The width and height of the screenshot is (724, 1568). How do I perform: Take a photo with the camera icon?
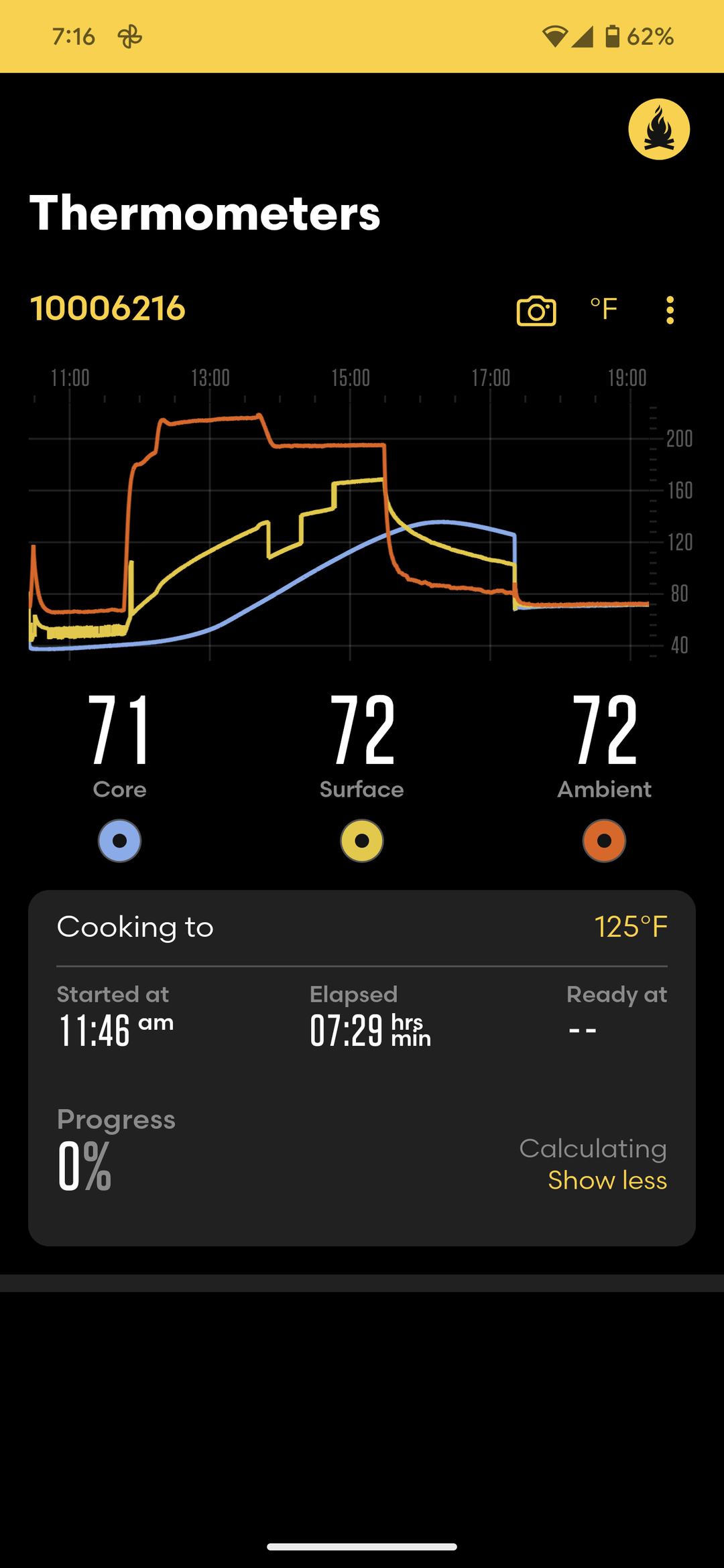coord(536,310)
